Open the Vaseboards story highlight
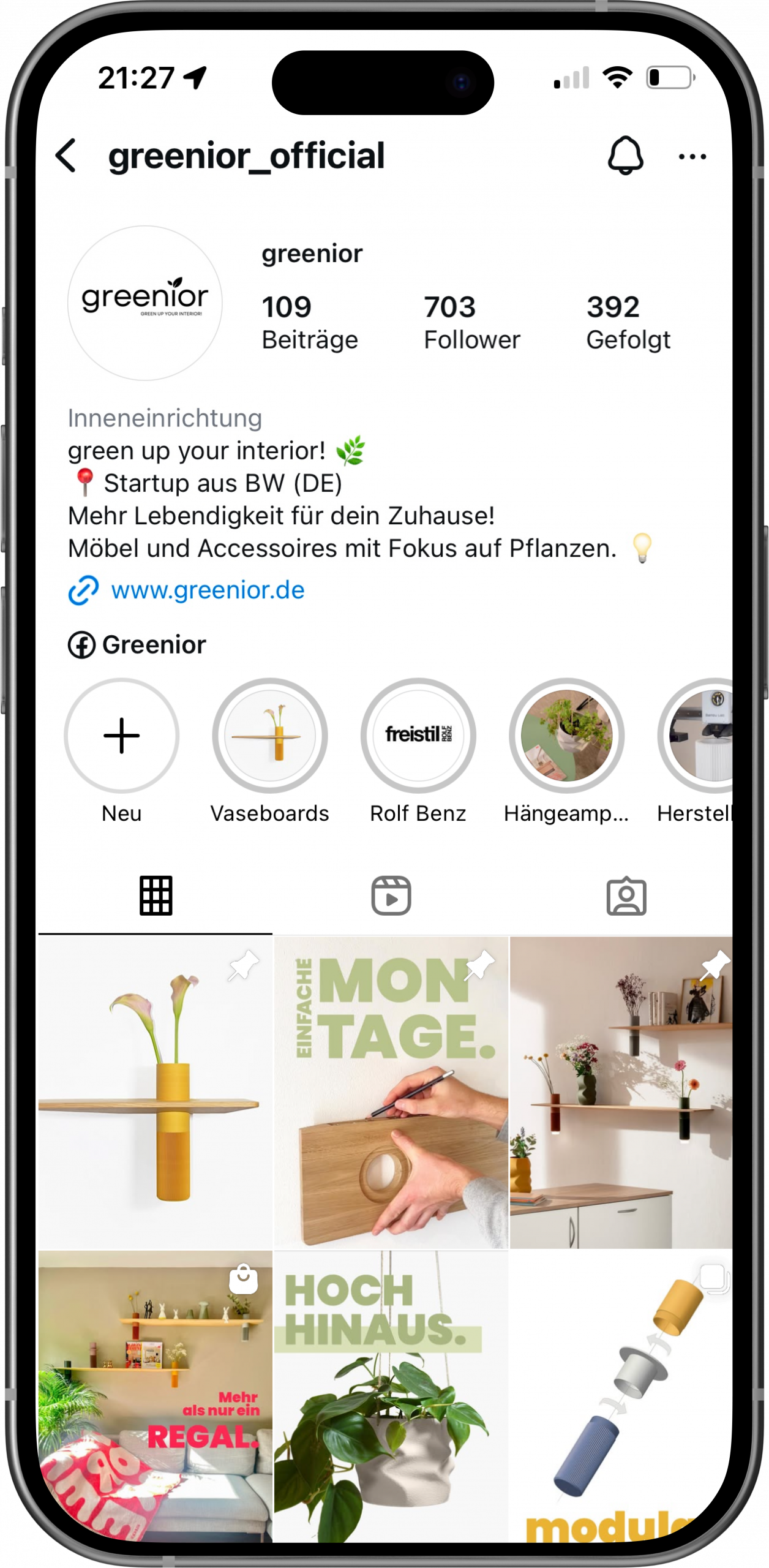The image size is (769, 1568). (x=269, y=736)
